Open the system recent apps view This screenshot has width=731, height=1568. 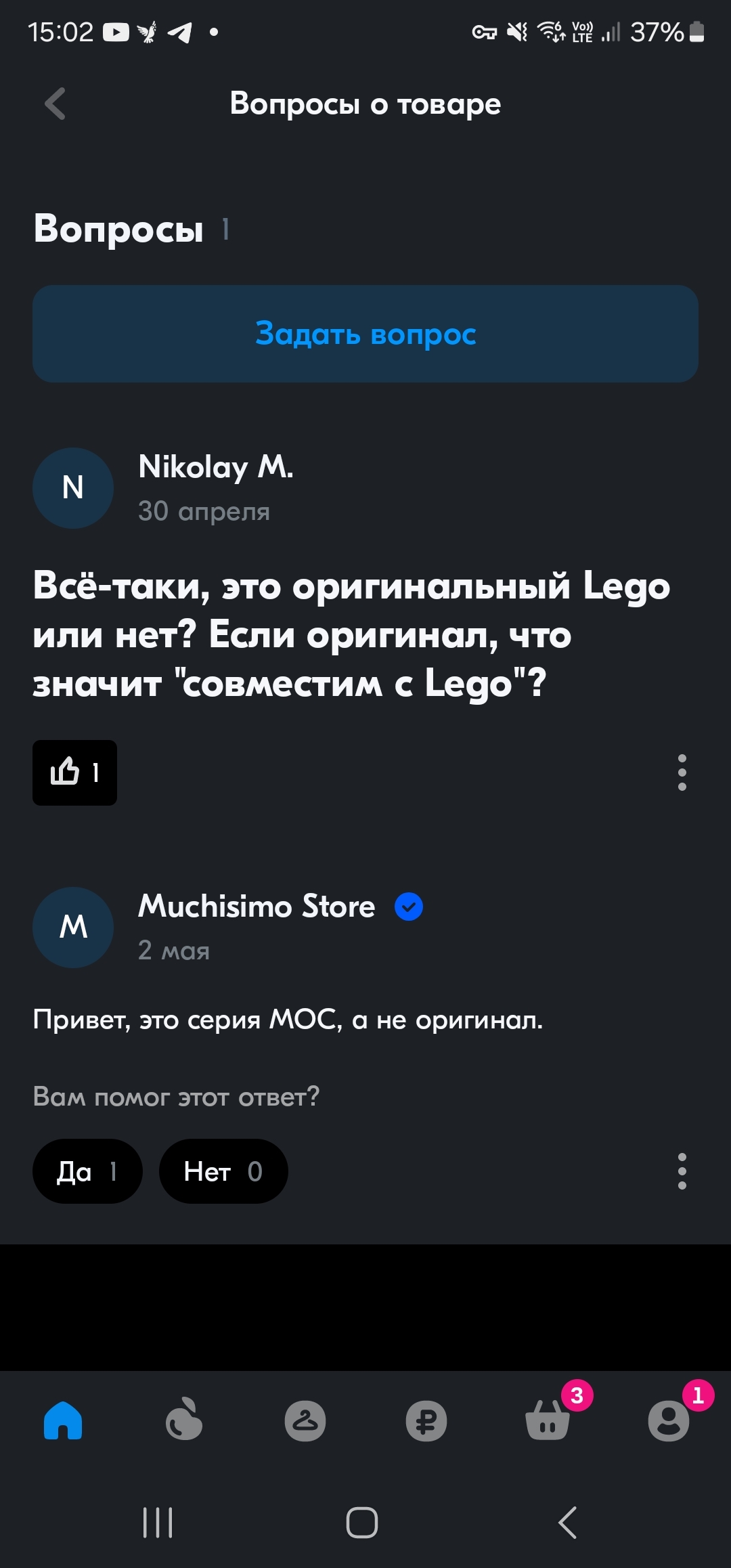point(158,1523)
